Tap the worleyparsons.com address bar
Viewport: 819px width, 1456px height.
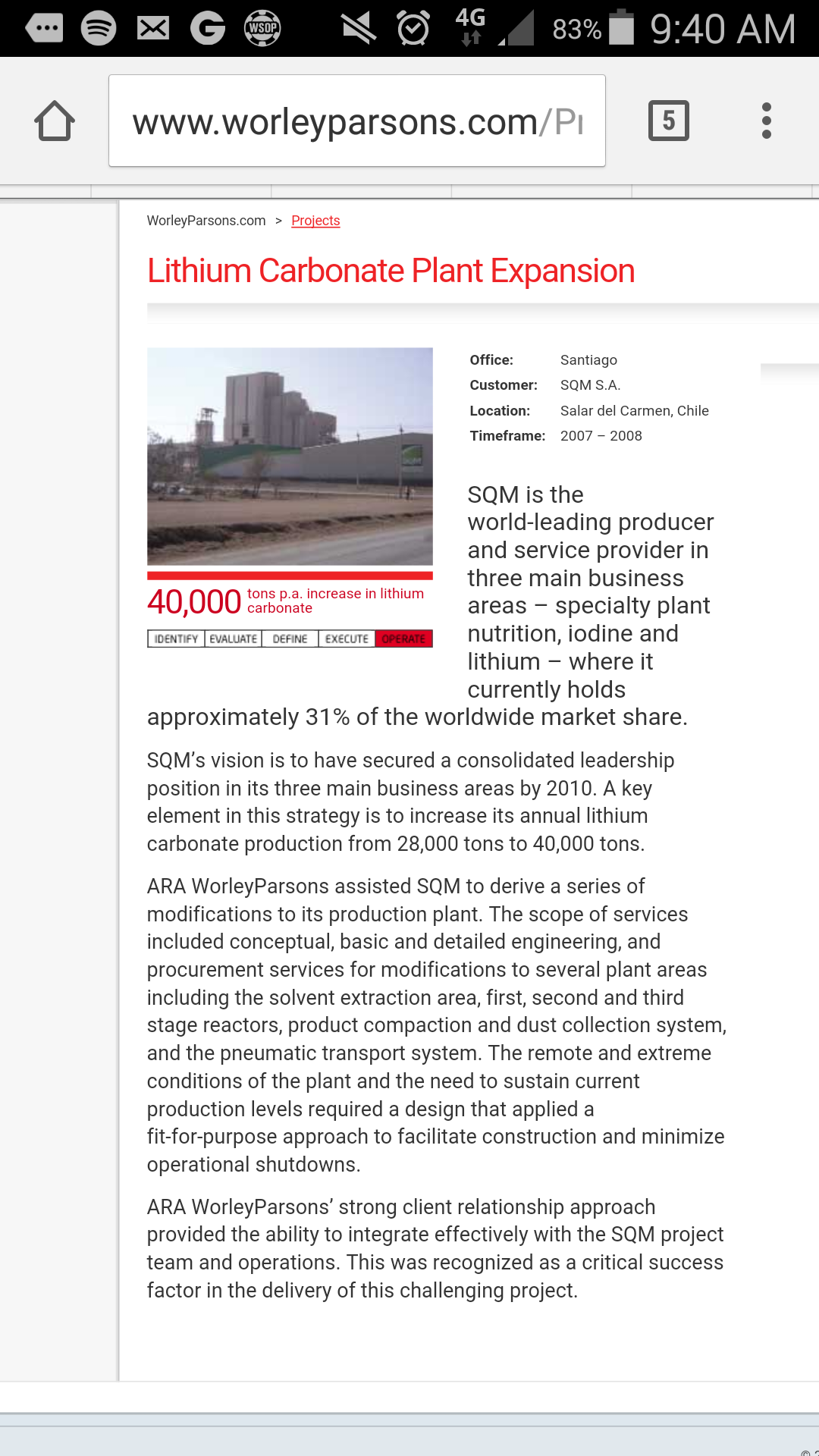(x=357, y=121)
